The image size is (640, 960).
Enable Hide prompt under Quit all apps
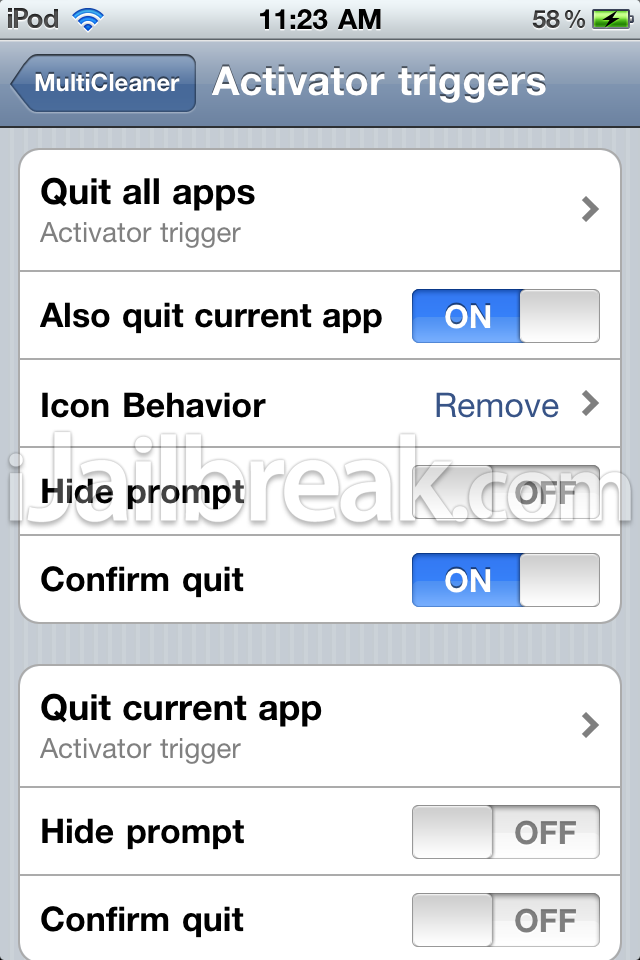tap(505, 492)
